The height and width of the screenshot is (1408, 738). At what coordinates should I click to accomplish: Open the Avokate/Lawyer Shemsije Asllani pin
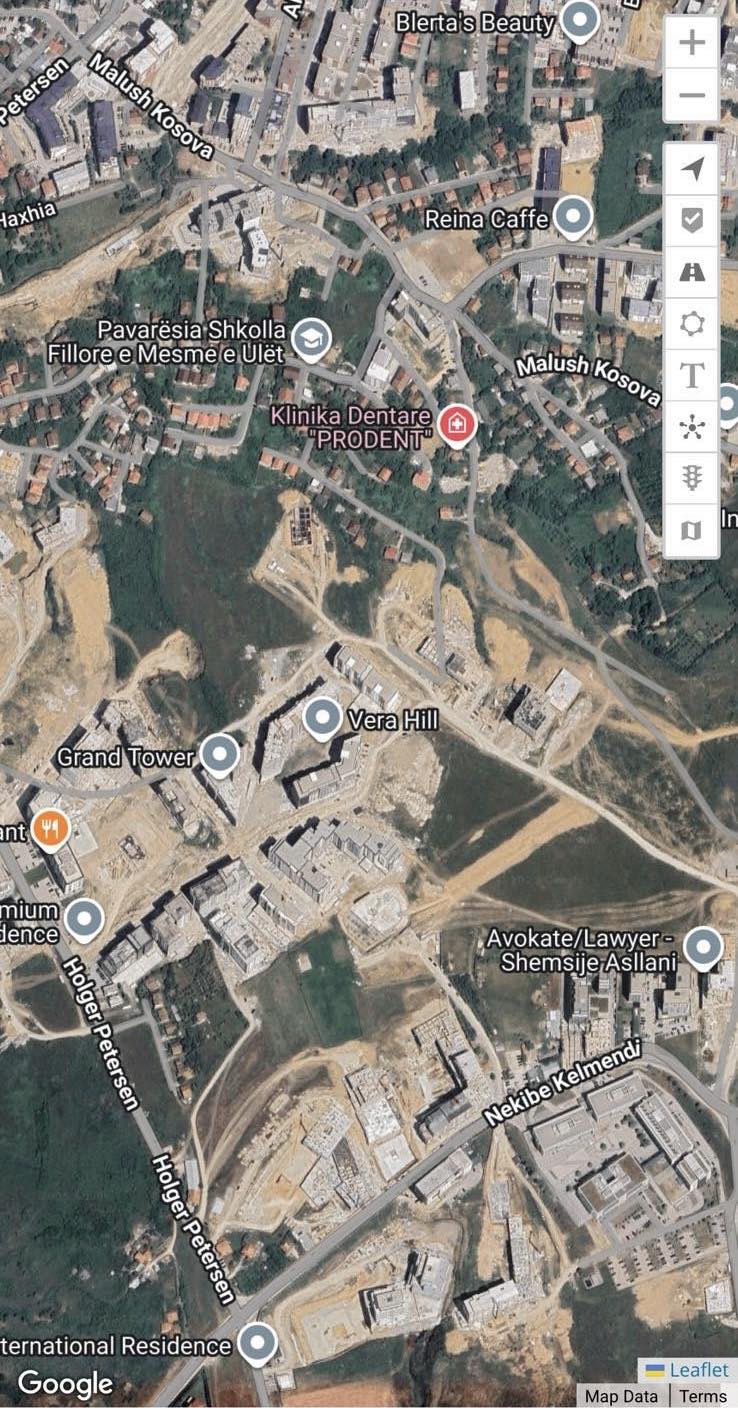point(703,946)
